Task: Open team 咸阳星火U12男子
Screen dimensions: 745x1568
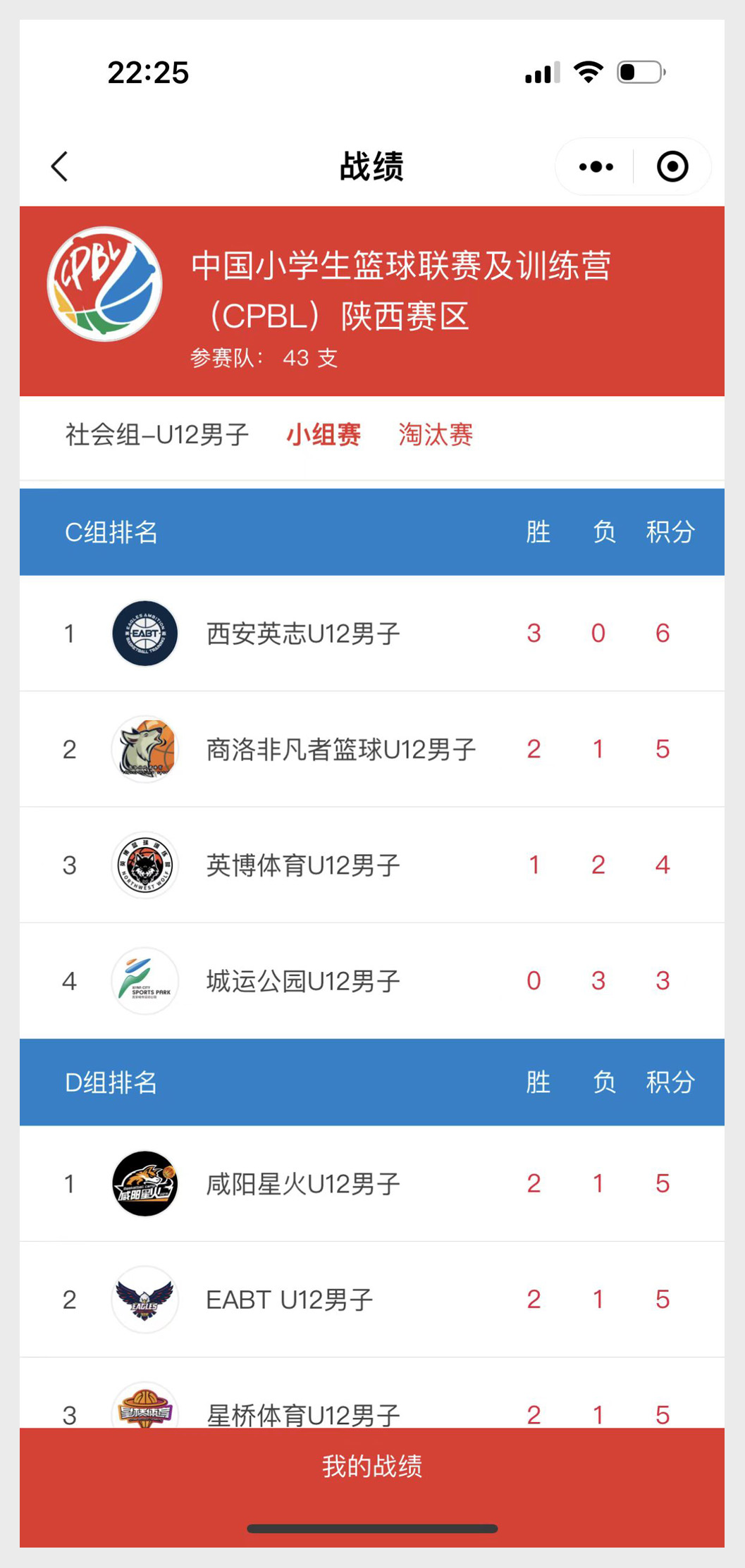Action: tap(372, 1184)
